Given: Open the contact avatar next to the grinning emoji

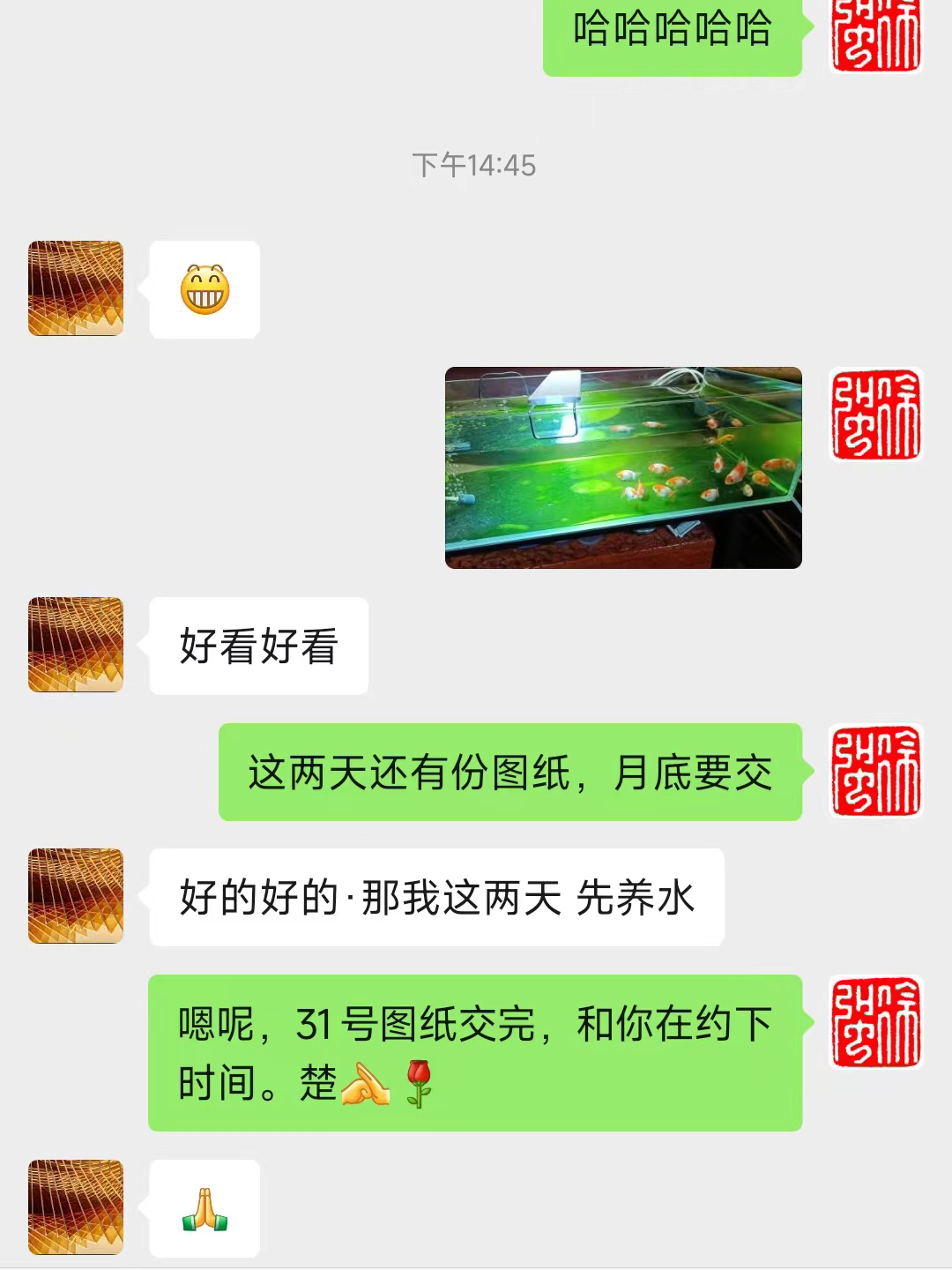Looking at the screenshot, I should (x=76, y=288).
